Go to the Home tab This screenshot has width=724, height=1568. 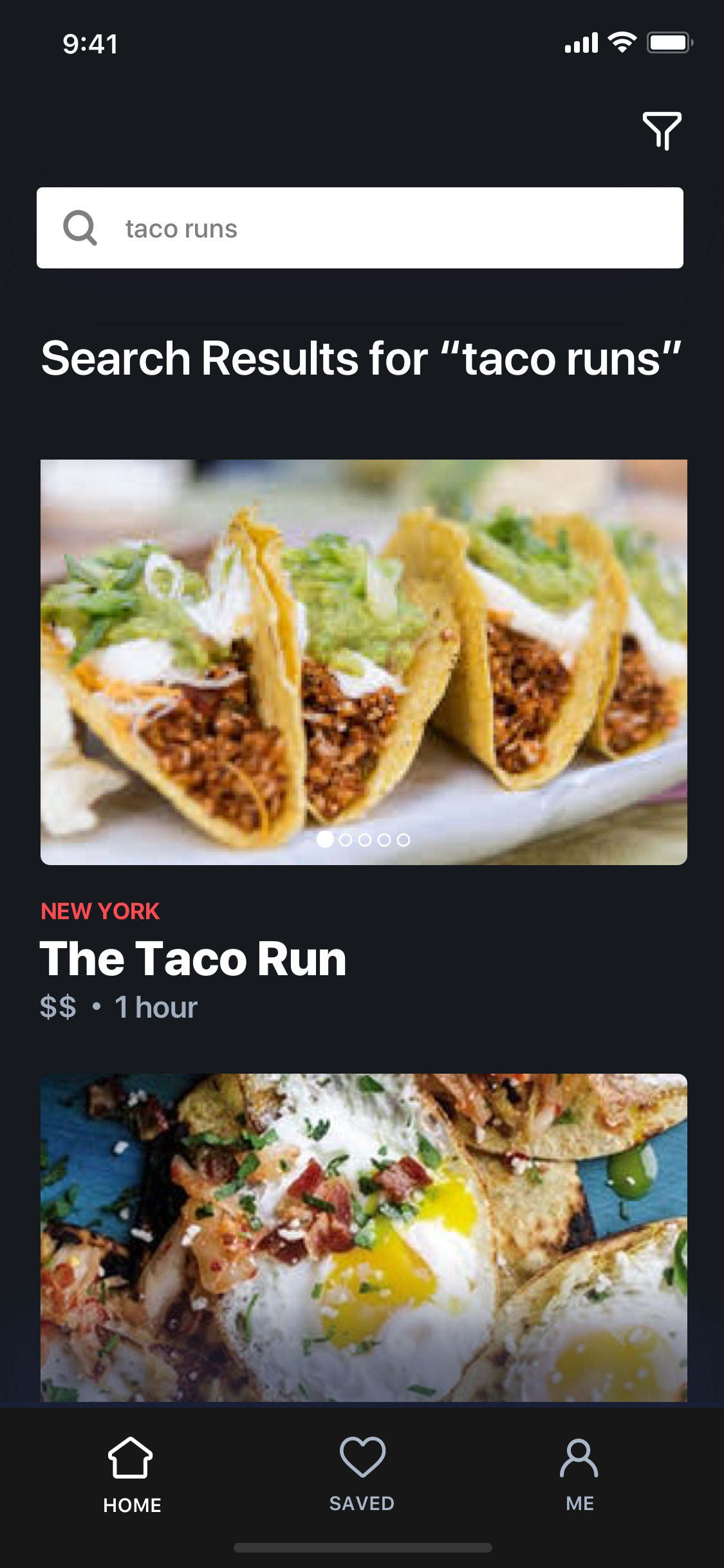point(131,1475)
